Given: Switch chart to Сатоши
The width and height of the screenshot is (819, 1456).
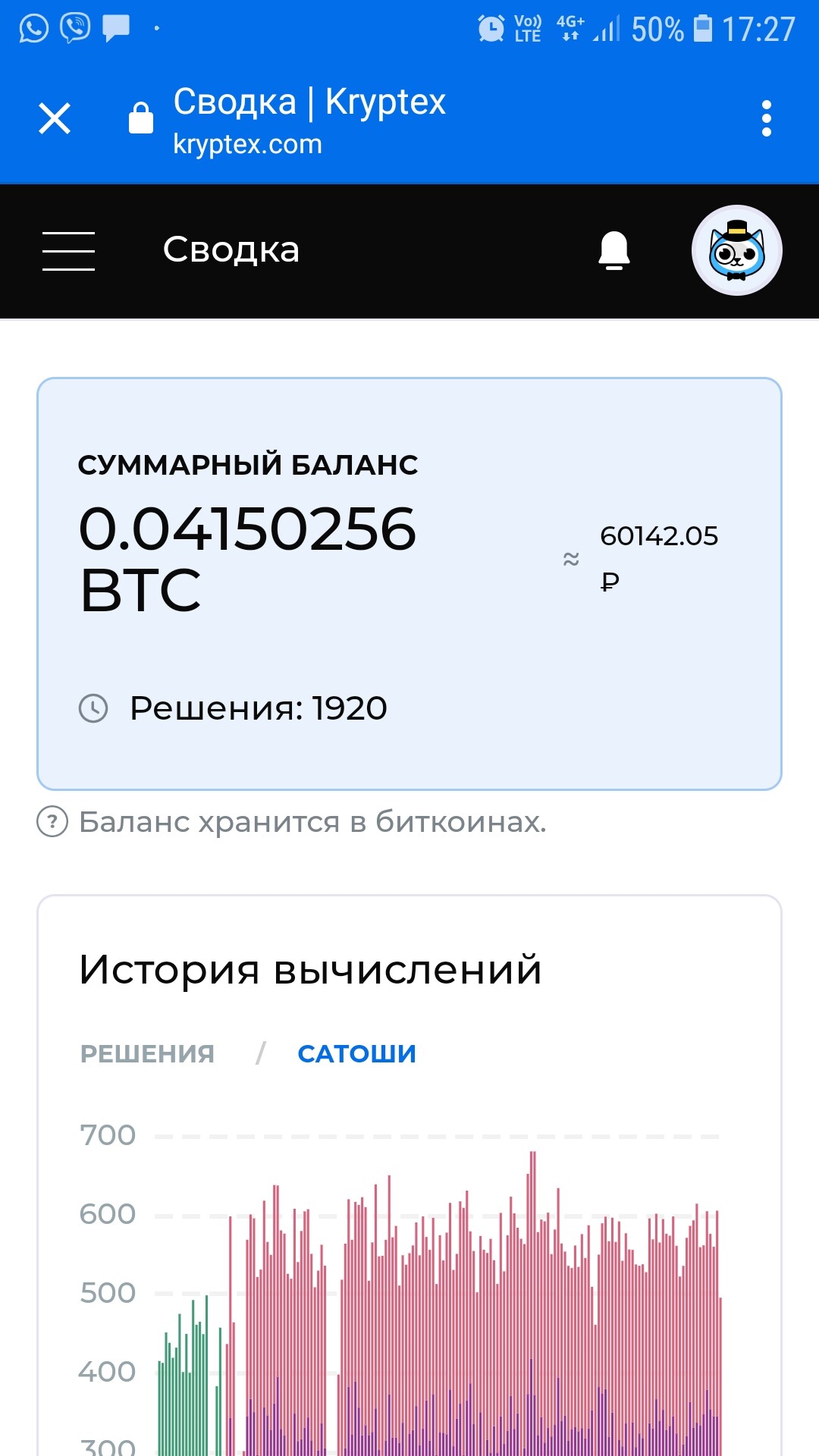Looking at the screenshot, I should (x=356, y=1053).
